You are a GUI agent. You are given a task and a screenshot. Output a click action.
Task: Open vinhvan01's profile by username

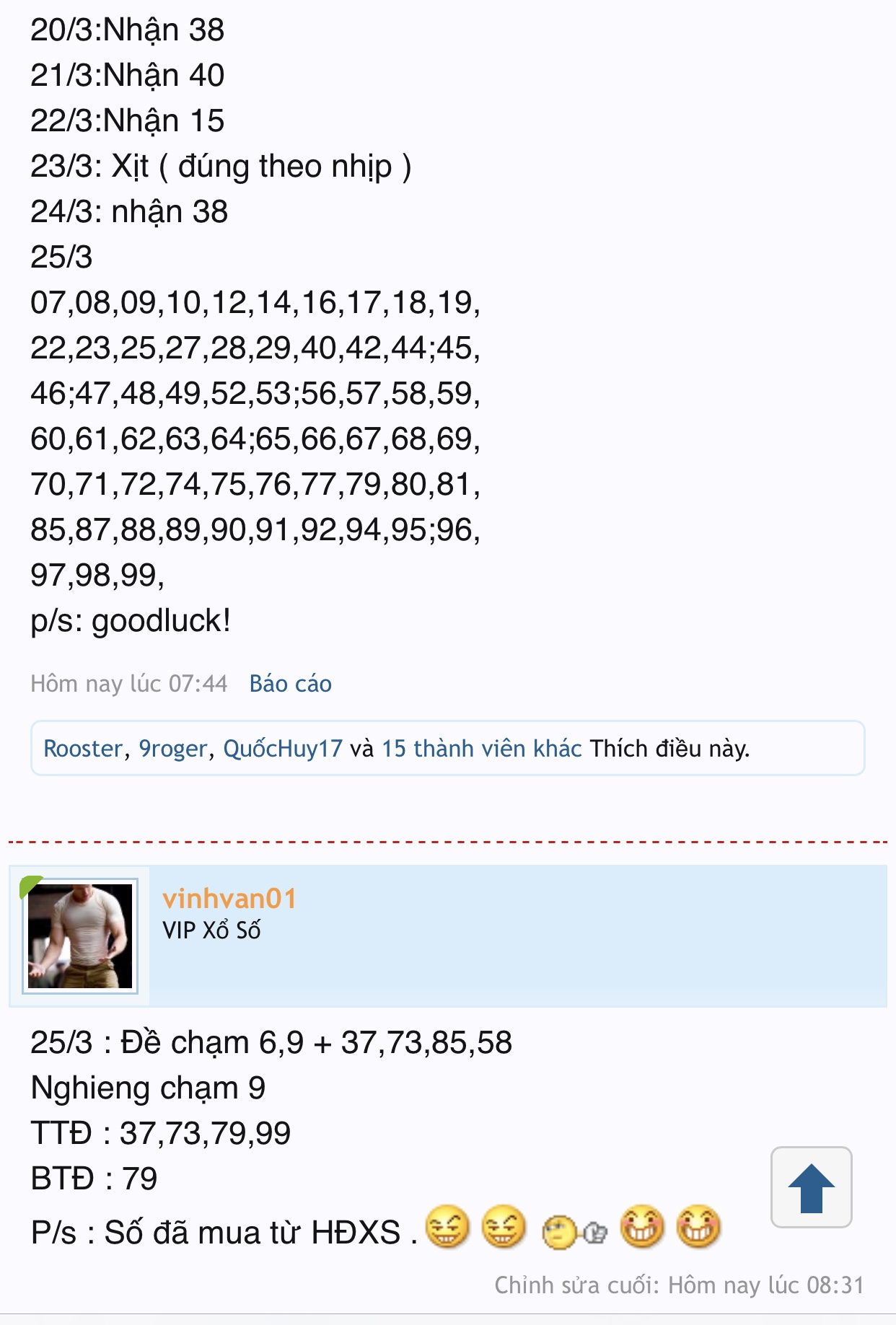(x=229, y=899)
